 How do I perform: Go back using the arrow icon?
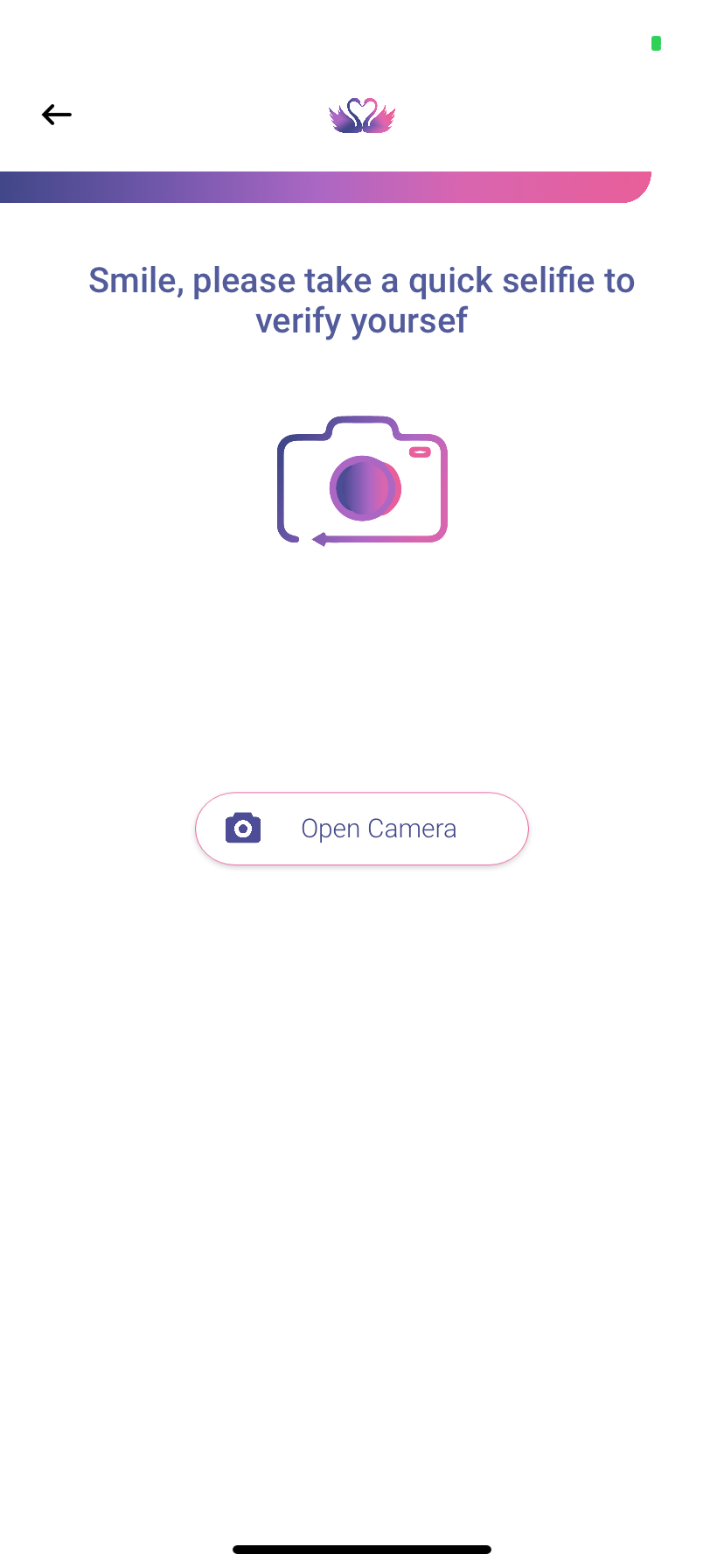coord(57,115)
